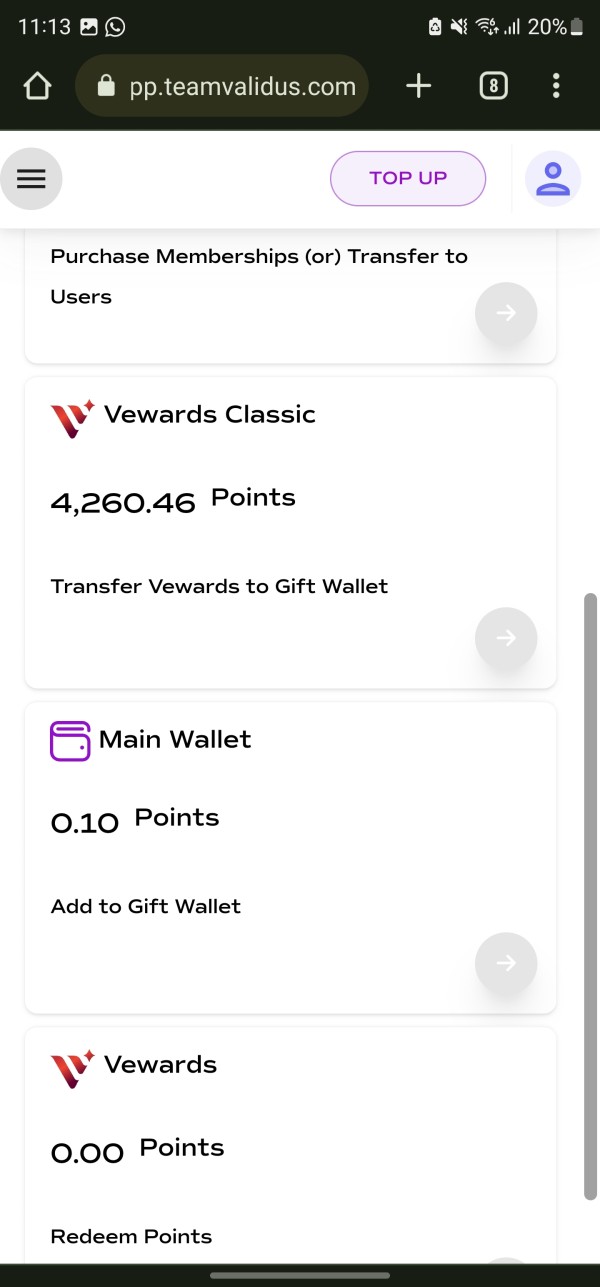Tap arrow to Add to Gift Wallet
Screen dimensions: 600x1287
506,963
